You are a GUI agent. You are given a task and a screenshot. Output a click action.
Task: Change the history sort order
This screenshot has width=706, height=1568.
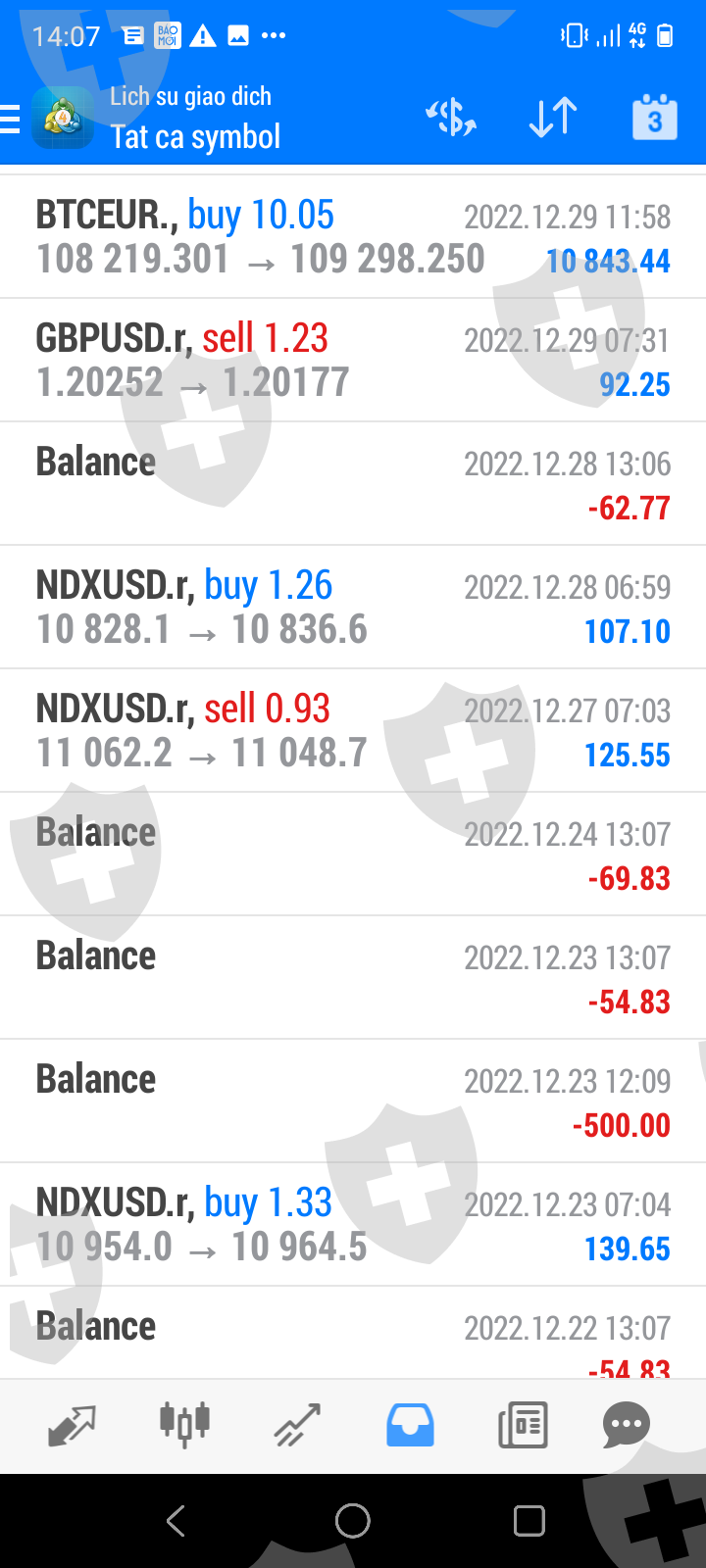pyautogui.click(x=553, y=119)
